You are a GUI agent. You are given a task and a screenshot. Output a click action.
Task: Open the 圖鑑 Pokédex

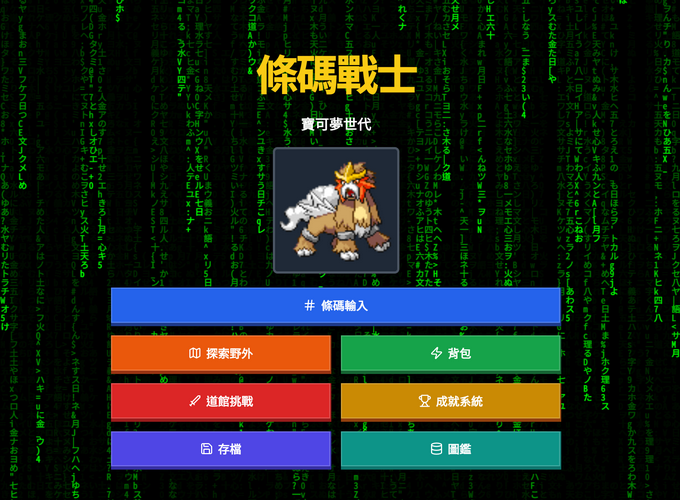450,449
